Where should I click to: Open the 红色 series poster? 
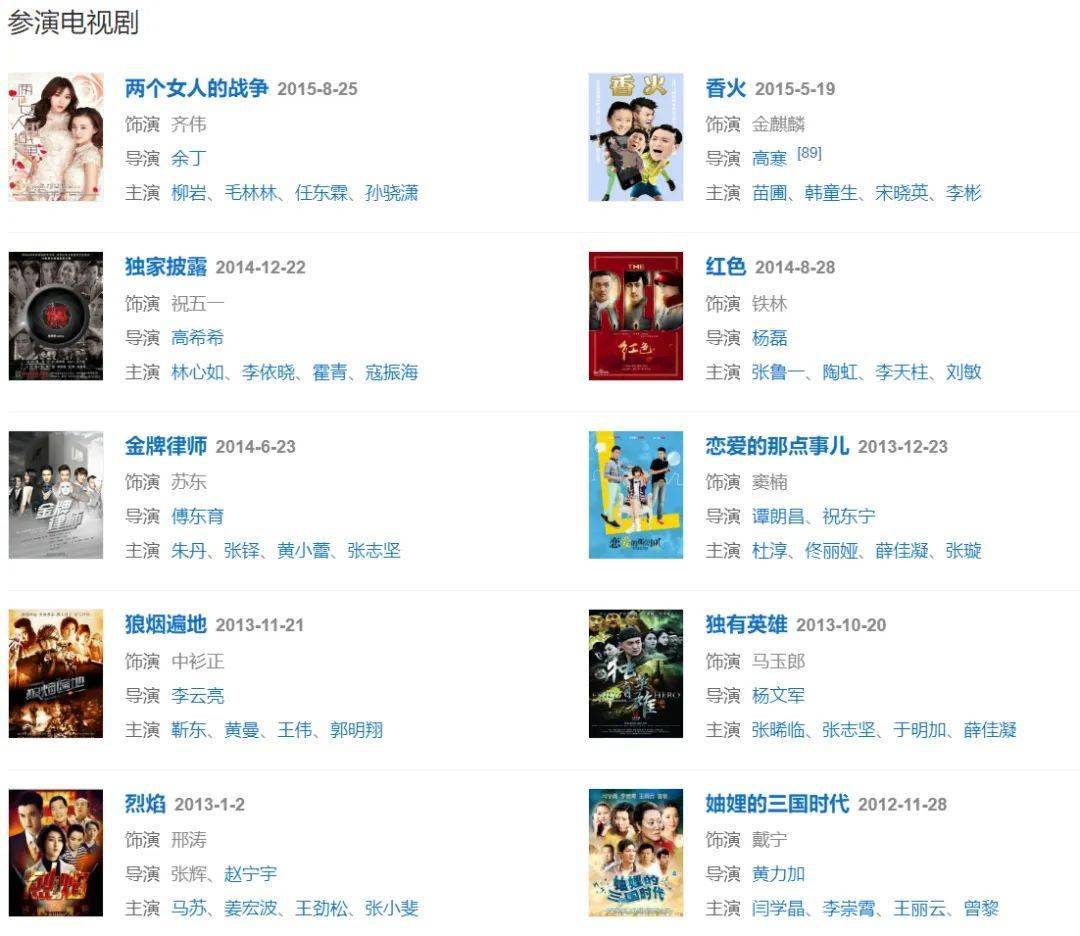coord(635,316)
